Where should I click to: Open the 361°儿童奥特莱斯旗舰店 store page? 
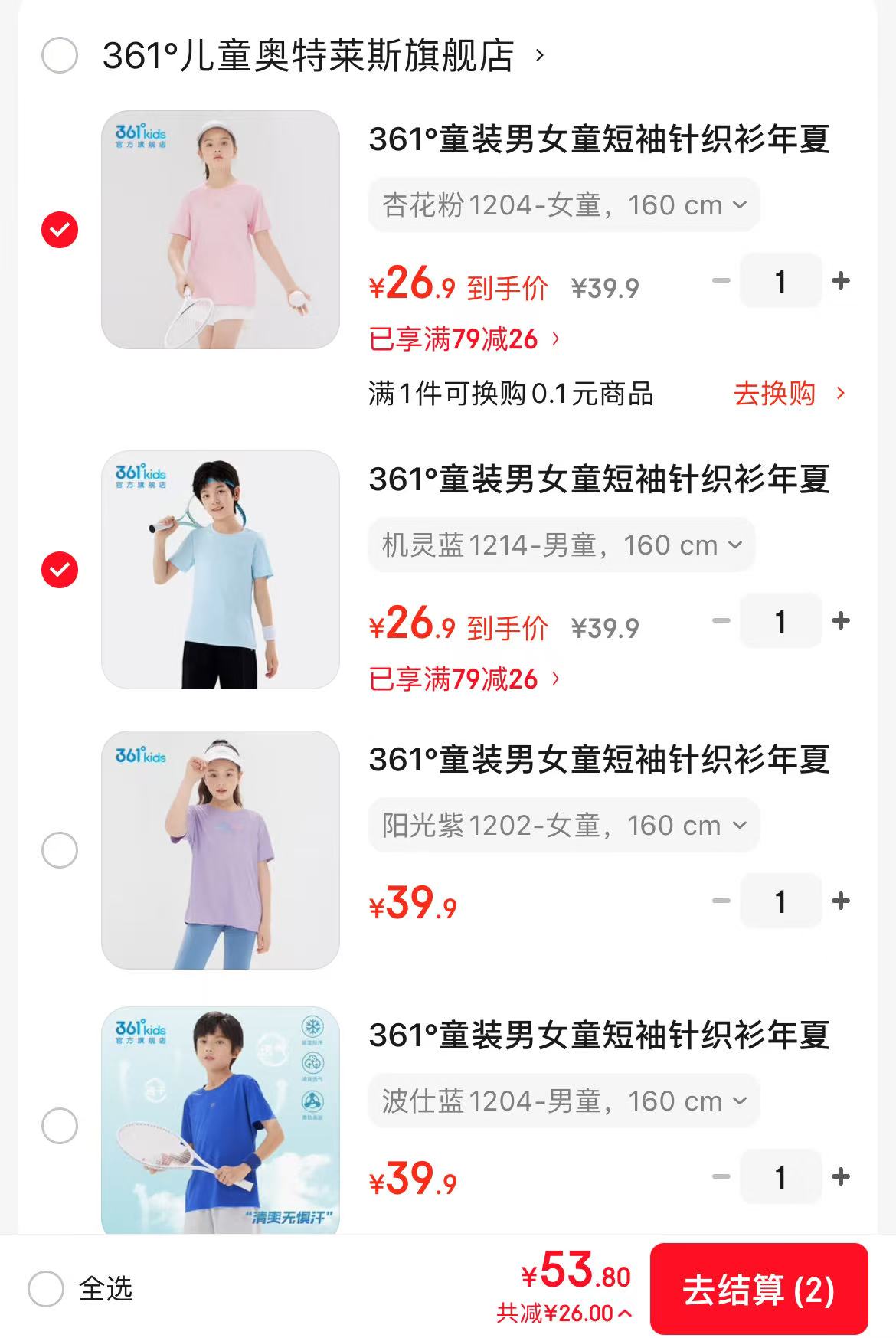[322, 55]
